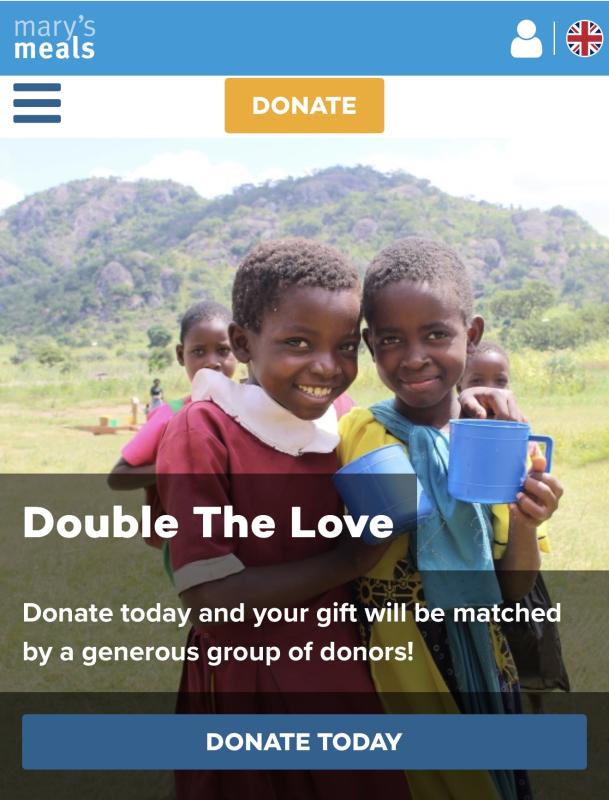Tap the yellow Donate button

coord(304,105)
